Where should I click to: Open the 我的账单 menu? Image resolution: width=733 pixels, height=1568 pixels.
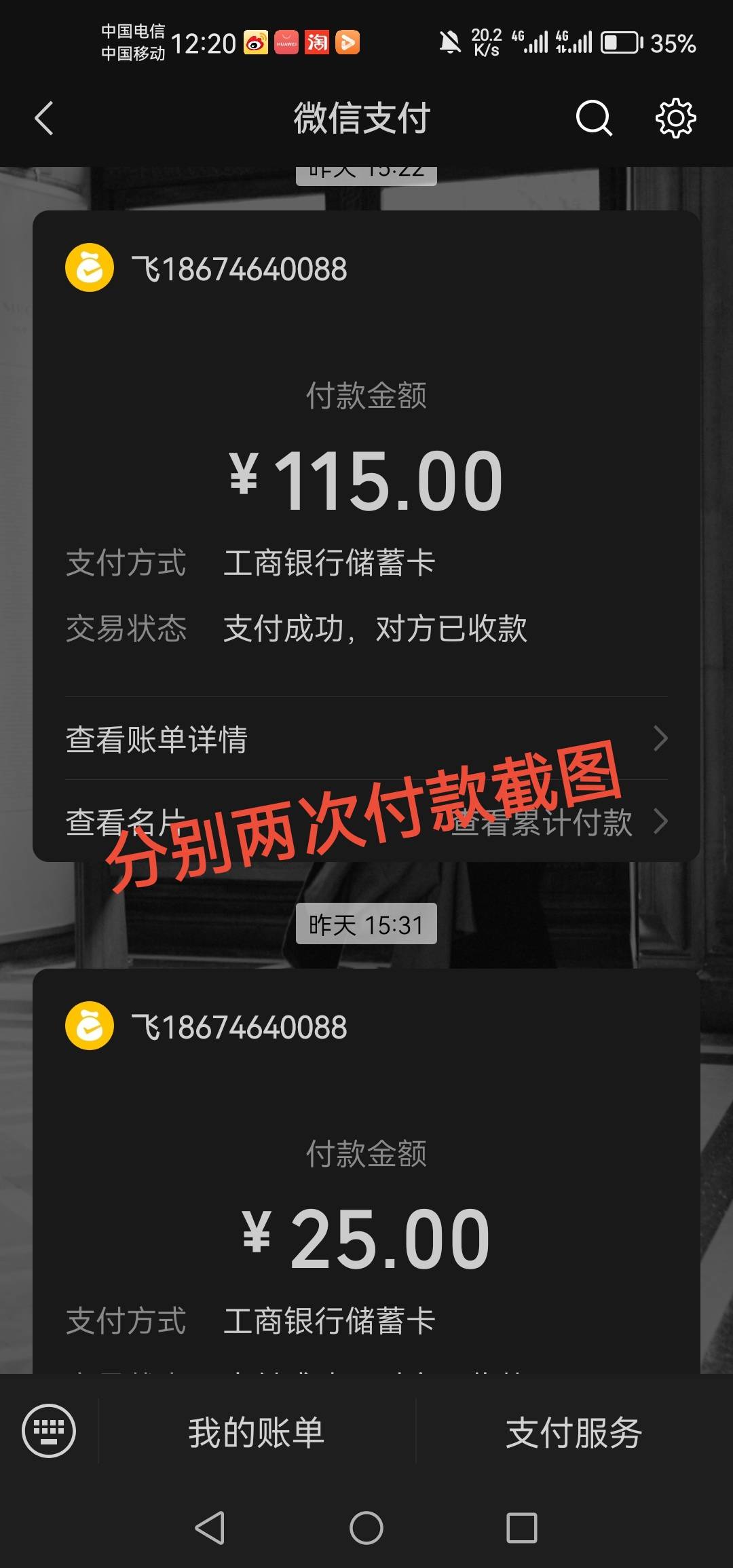(257, 1432)
